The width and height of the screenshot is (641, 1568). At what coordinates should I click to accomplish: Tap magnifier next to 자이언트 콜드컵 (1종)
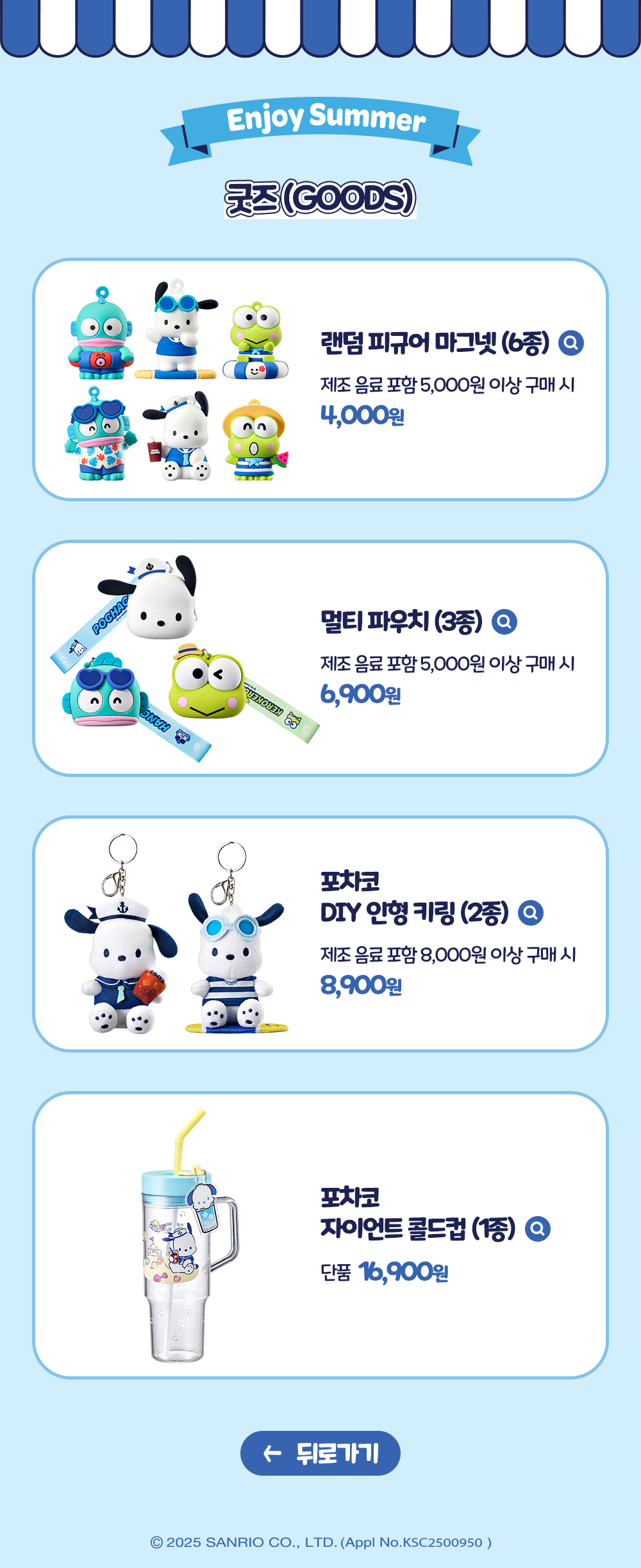[537, 1228]
